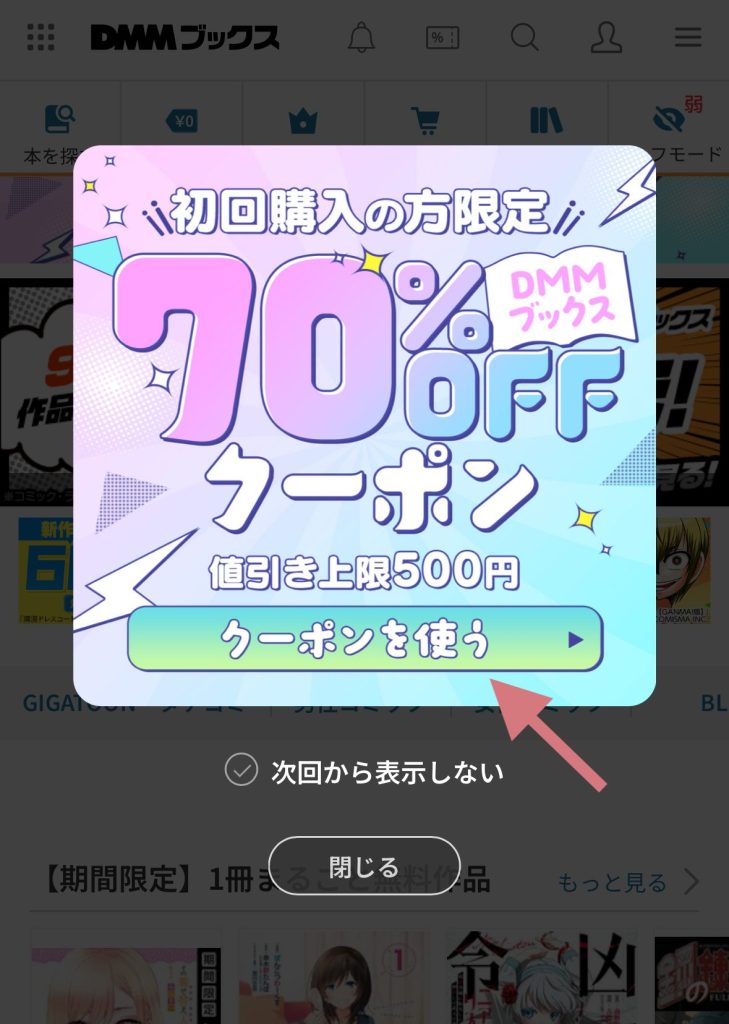Dismiss the coupon popup with 閉じる
Image resolution: width=729 pixels, height=1024 pixels.
pos(364,866)
